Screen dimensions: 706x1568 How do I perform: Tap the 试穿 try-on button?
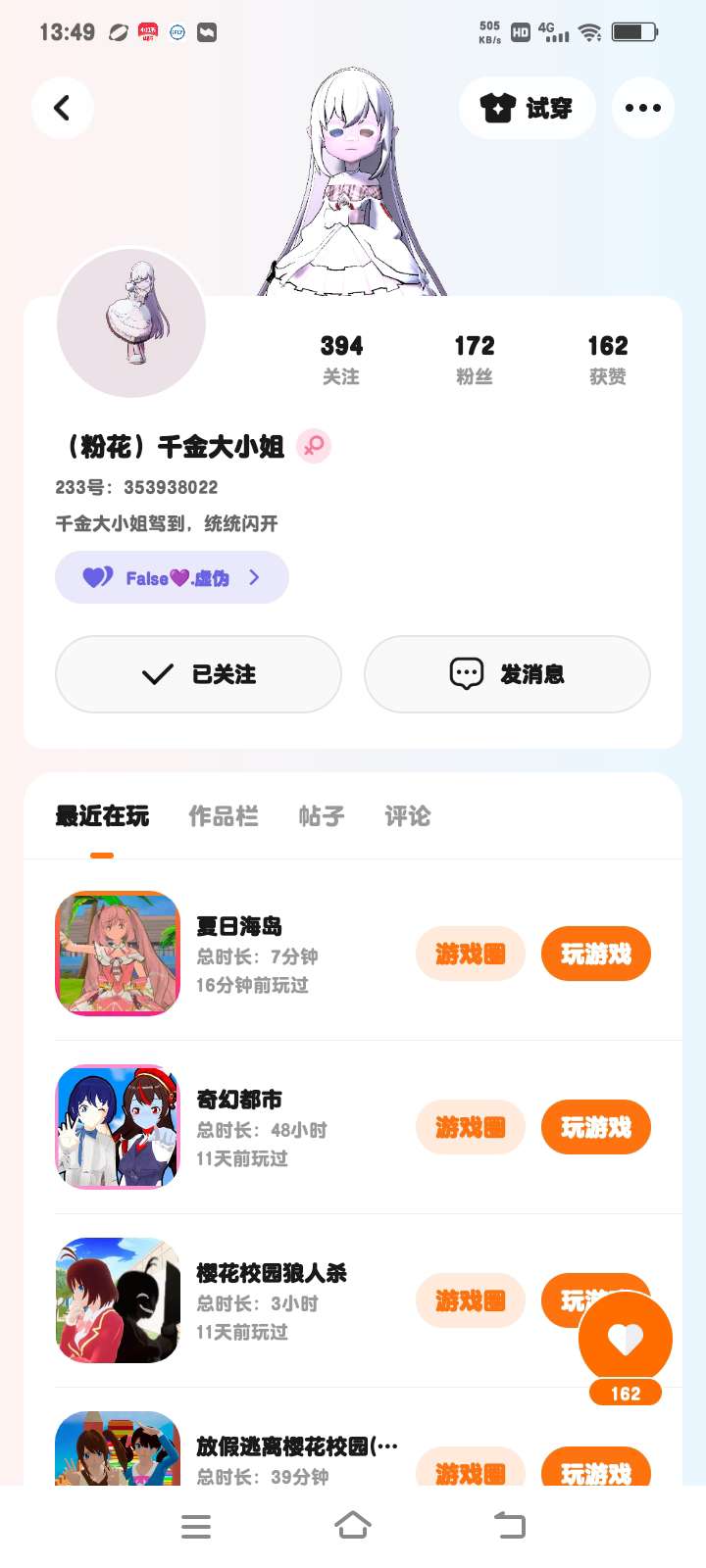tap(528, 108)
